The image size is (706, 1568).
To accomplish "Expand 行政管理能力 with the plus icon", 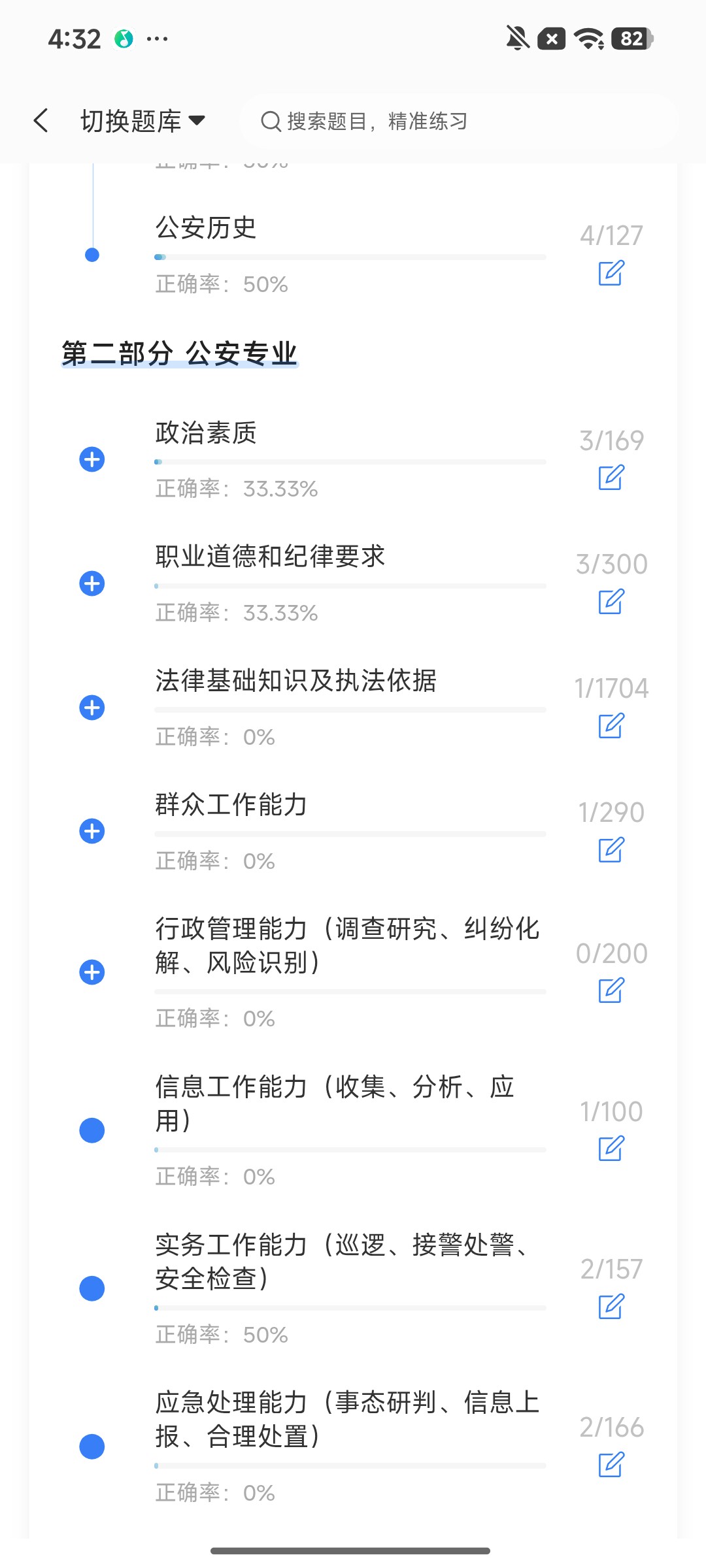I will (92, 972).
